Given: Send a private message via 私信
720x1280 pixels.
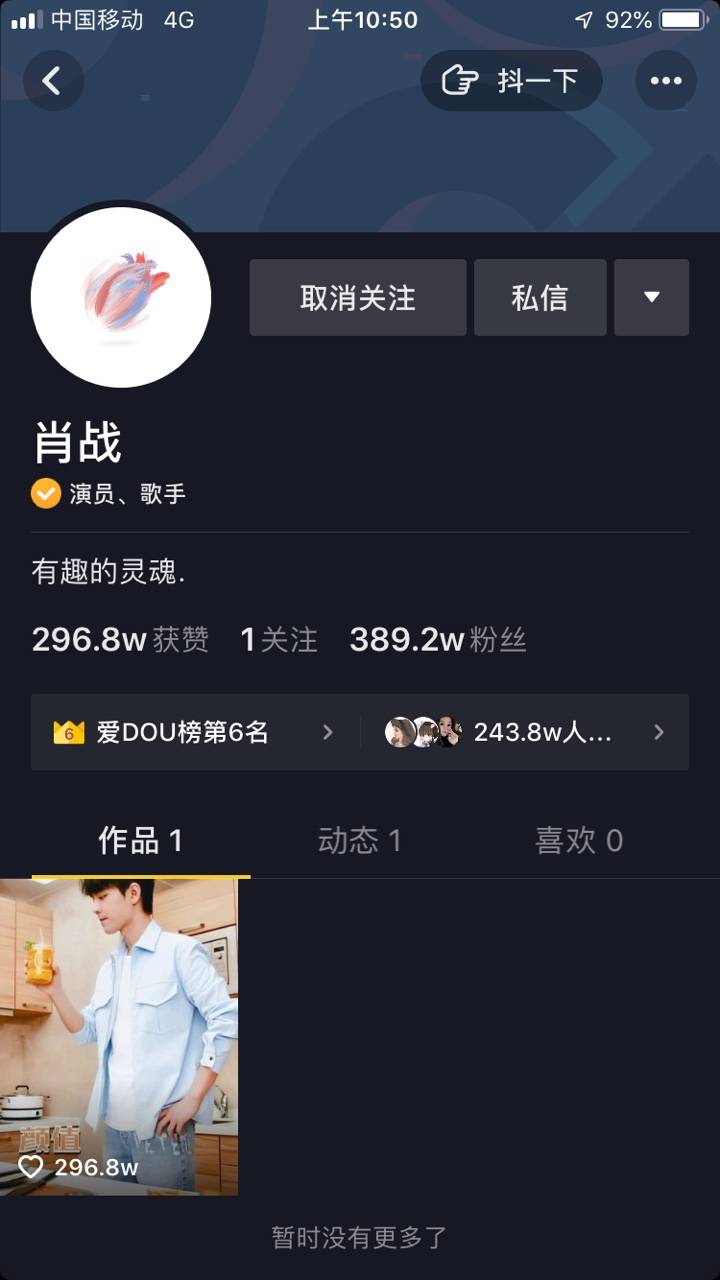Looking at the screenshot, I should tap(540, 298).
